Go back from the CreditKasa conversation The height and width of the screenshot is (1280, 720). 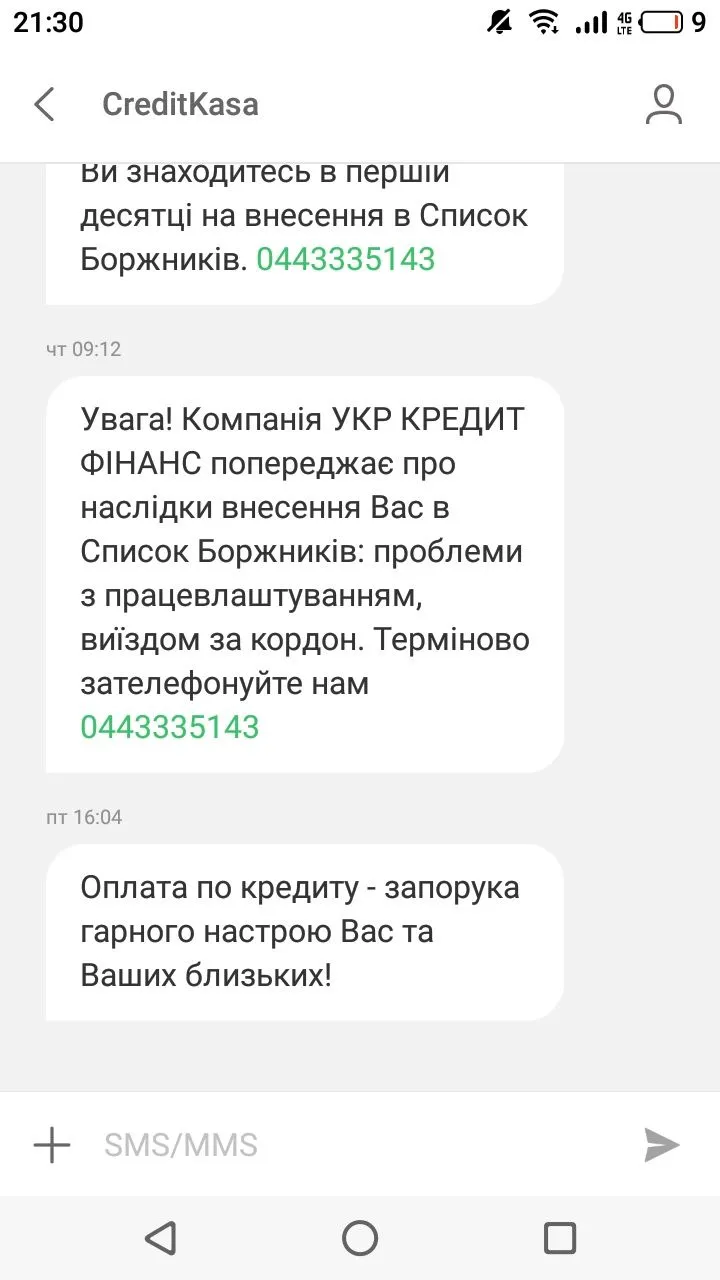45,104
